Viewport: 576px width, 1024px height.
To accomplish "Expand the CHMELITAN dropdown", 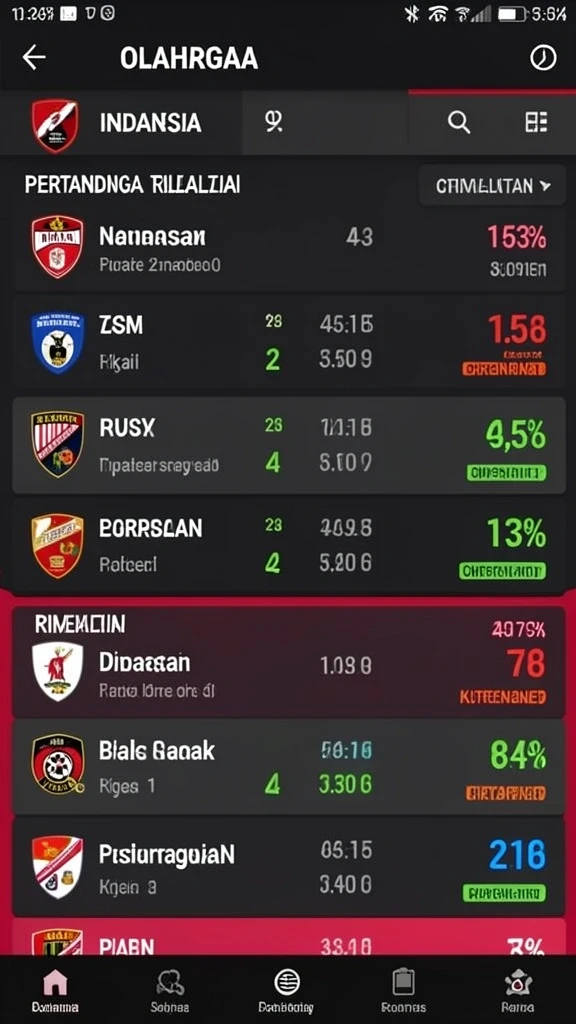I will (x=492, y=186).
